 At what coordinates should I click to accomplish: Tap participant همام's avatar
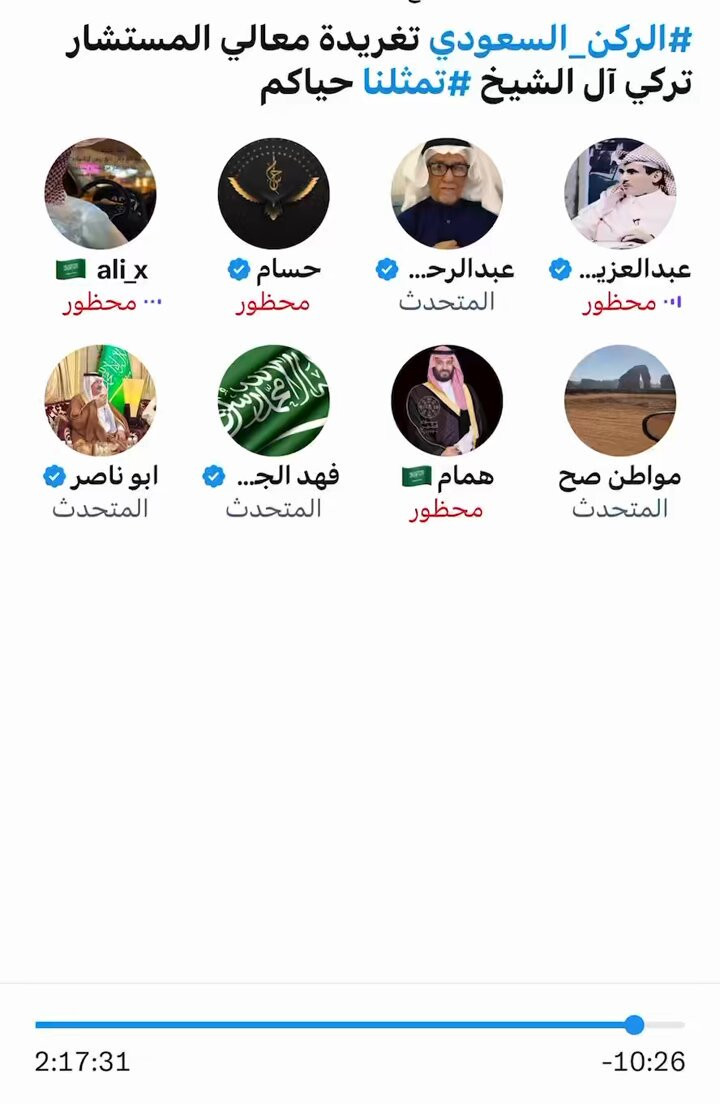[446, 400]
